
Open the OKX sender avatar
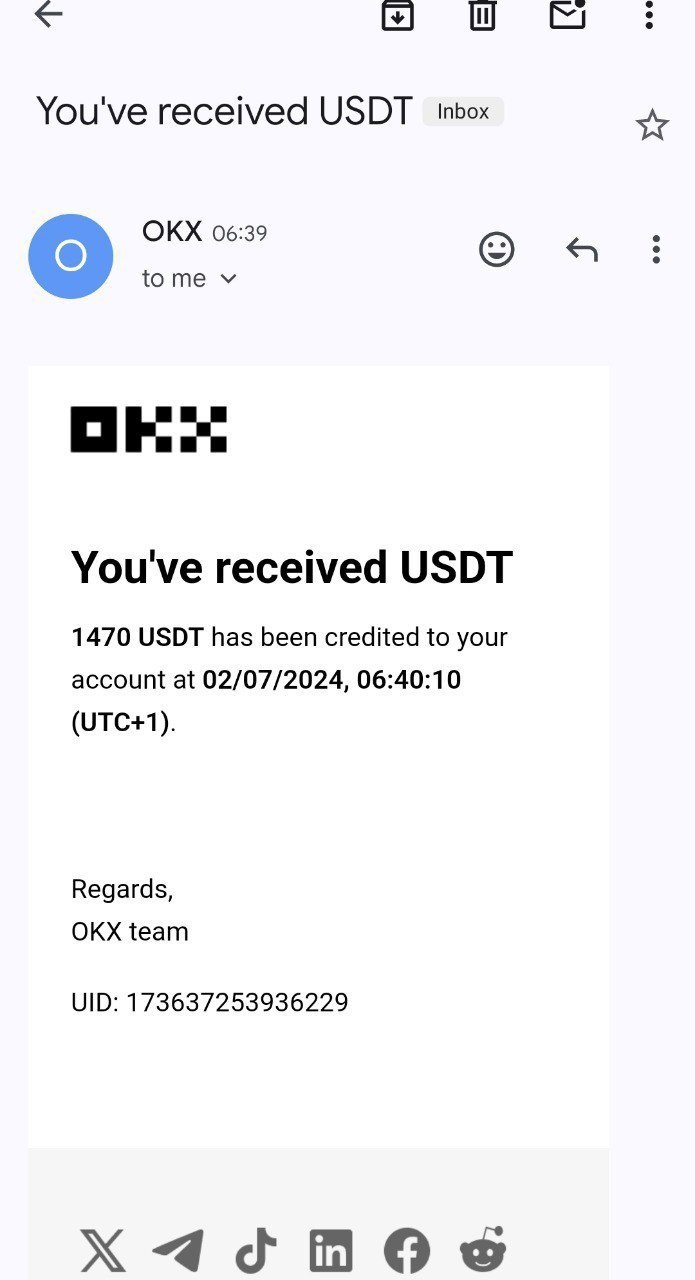tap(71, 257)
